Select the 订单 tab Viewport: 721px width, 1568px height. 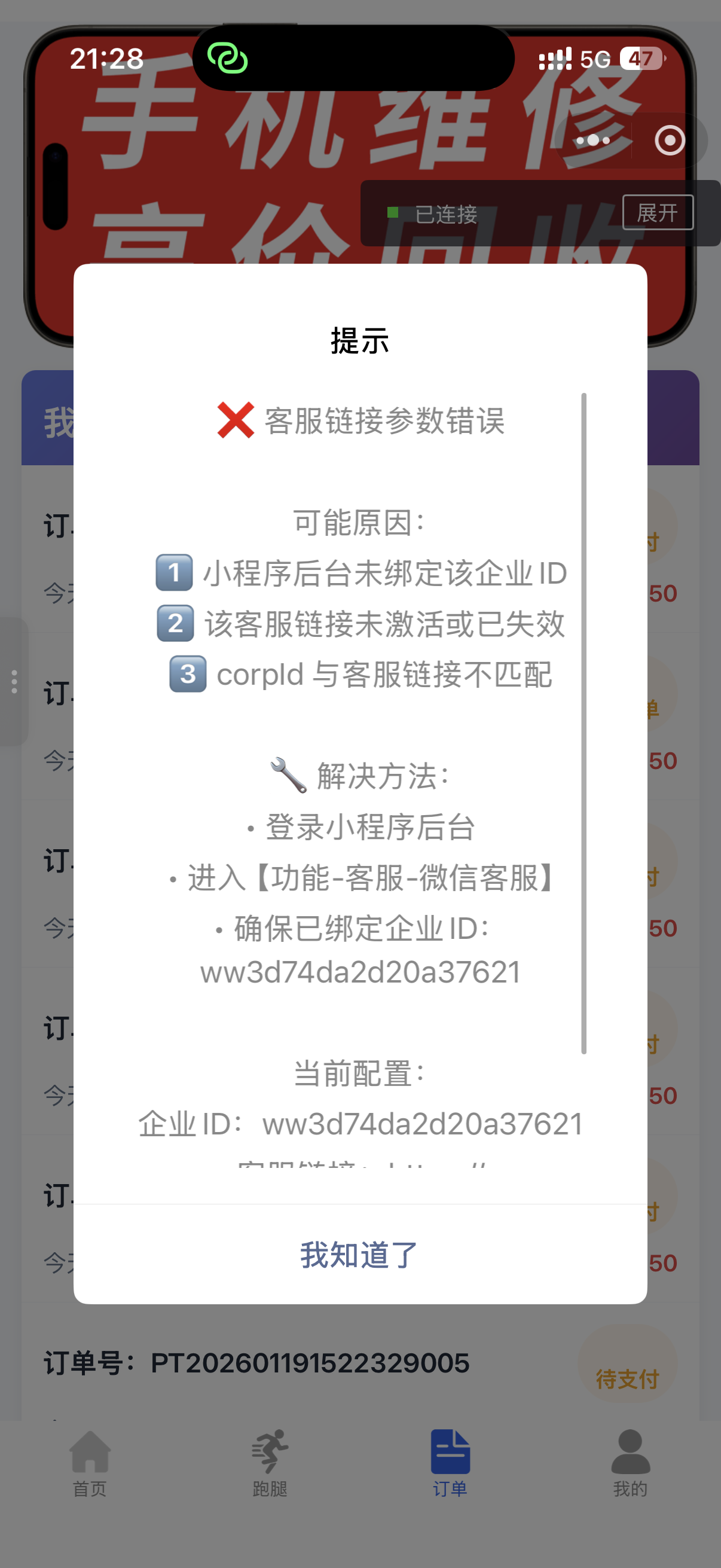(450, 1462)
